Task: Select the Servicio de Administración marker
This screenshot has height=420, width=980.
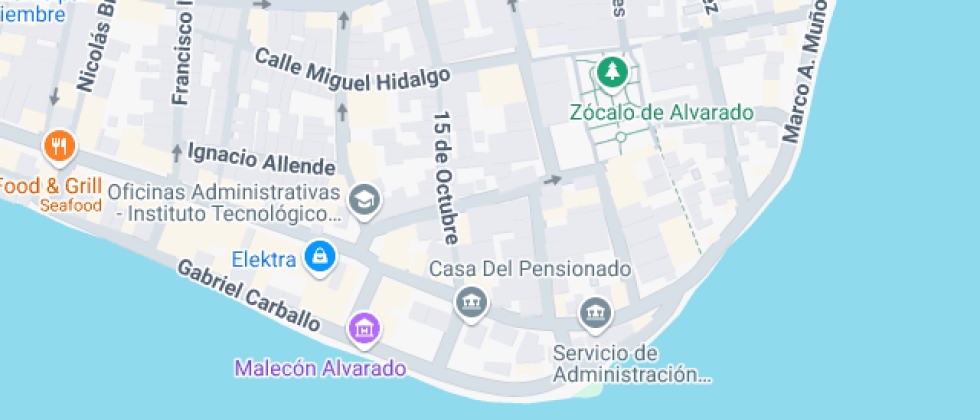Action: pyautogui.click(x=595, y=314)
